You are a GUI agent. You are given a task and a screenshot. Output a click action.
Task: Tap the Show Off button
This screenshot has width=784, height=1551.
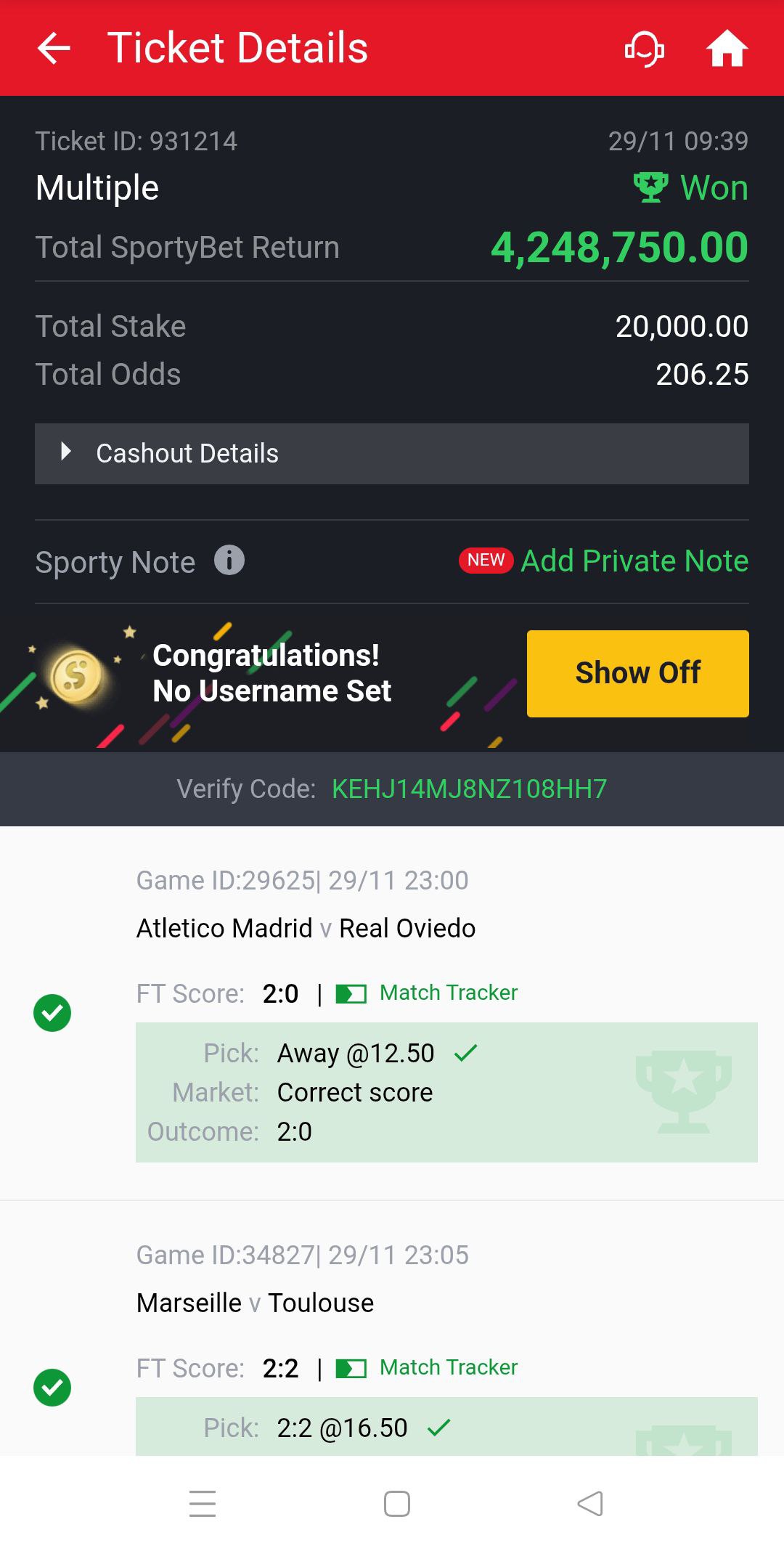(637, 673)
